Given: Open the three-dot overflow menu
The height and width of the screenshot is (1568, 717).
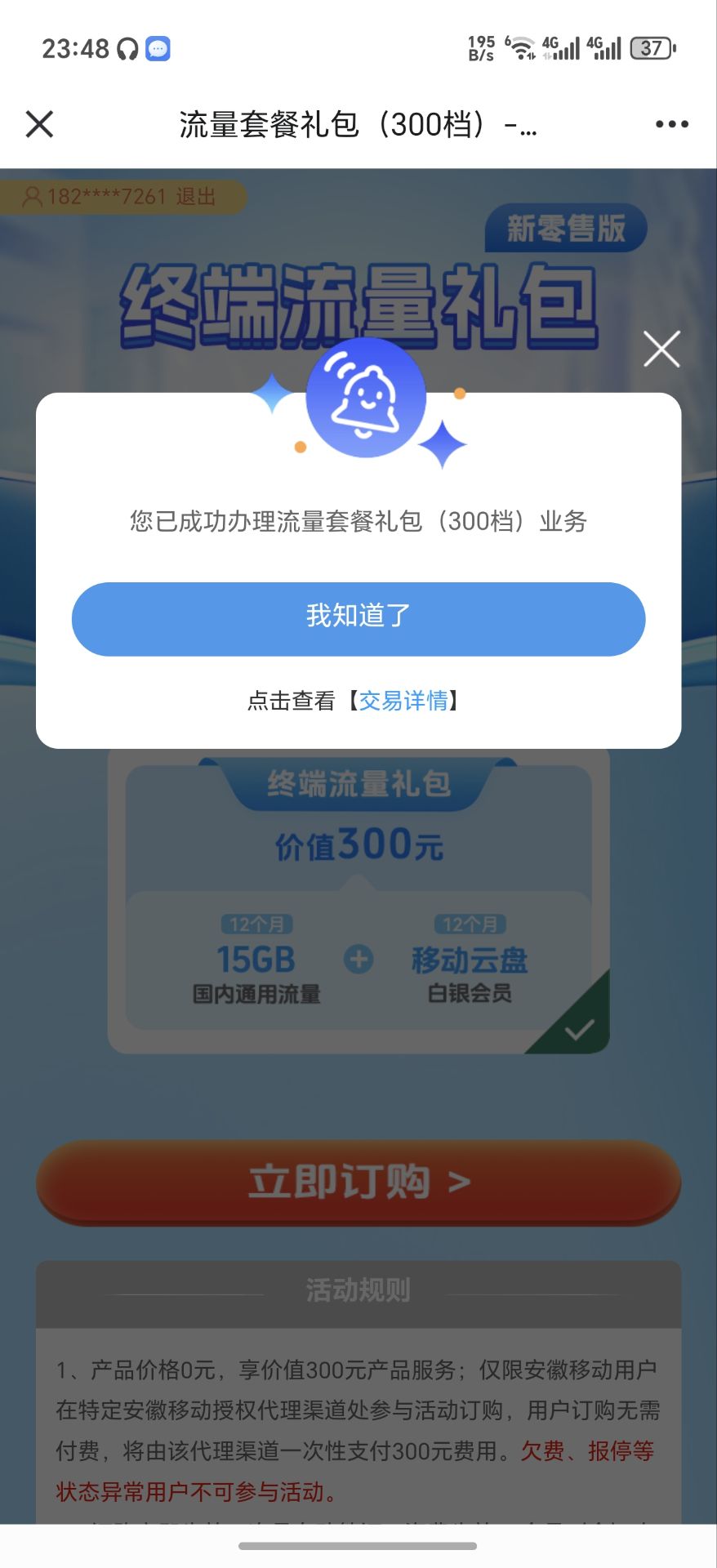Looking at the screenshot, I should (x=671, y=124).
